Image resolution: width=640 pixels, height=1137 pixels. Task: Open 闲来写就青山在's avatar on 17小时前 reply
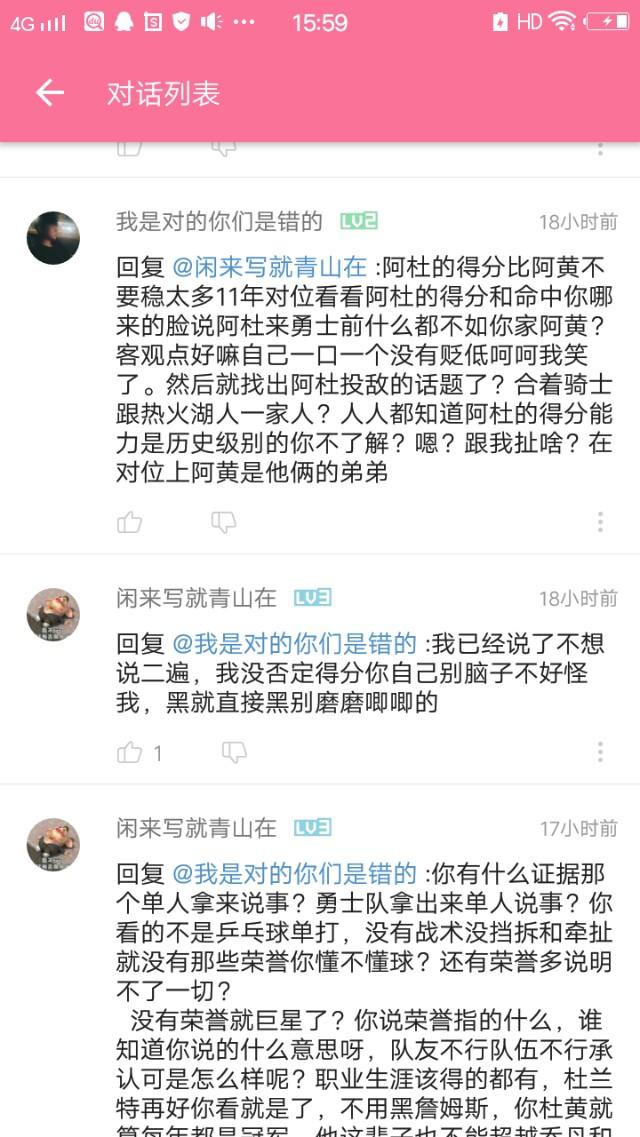pyautogui.click(x=53, y=845)
